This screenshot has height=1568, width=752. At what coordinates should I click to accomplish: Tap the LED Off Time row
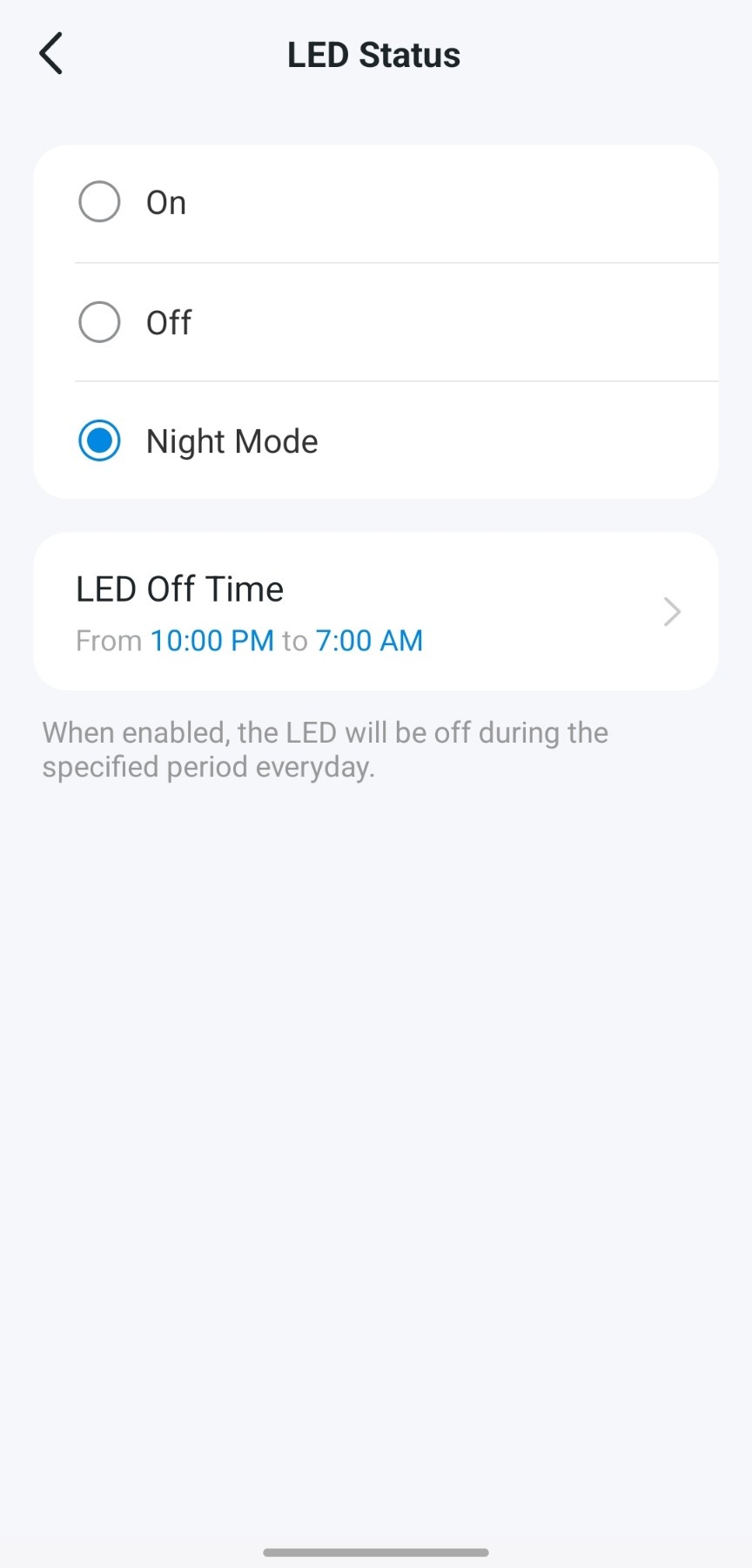click(376, 611)
